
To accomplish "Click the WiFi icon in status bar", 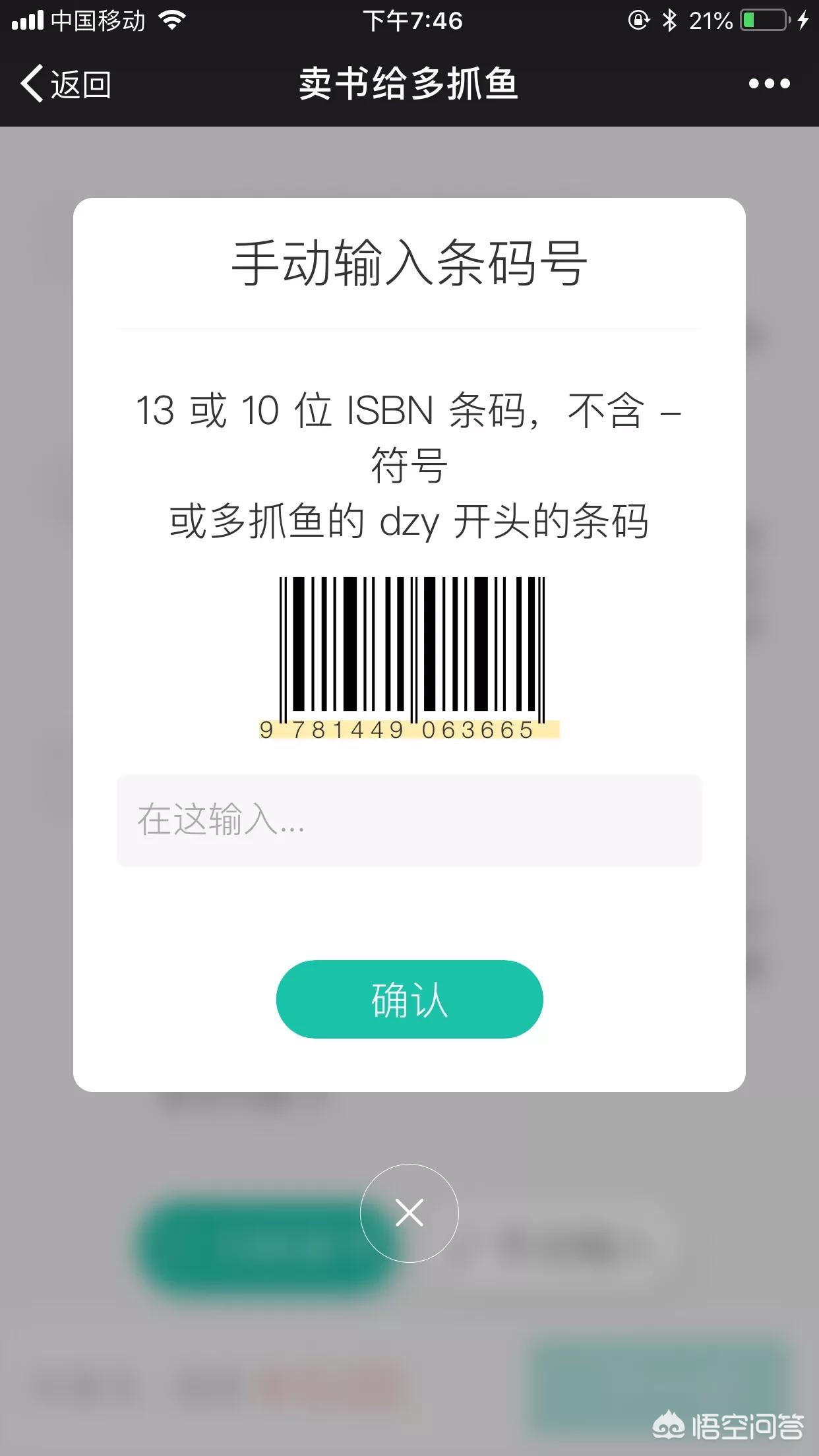I will coord(173,20).
